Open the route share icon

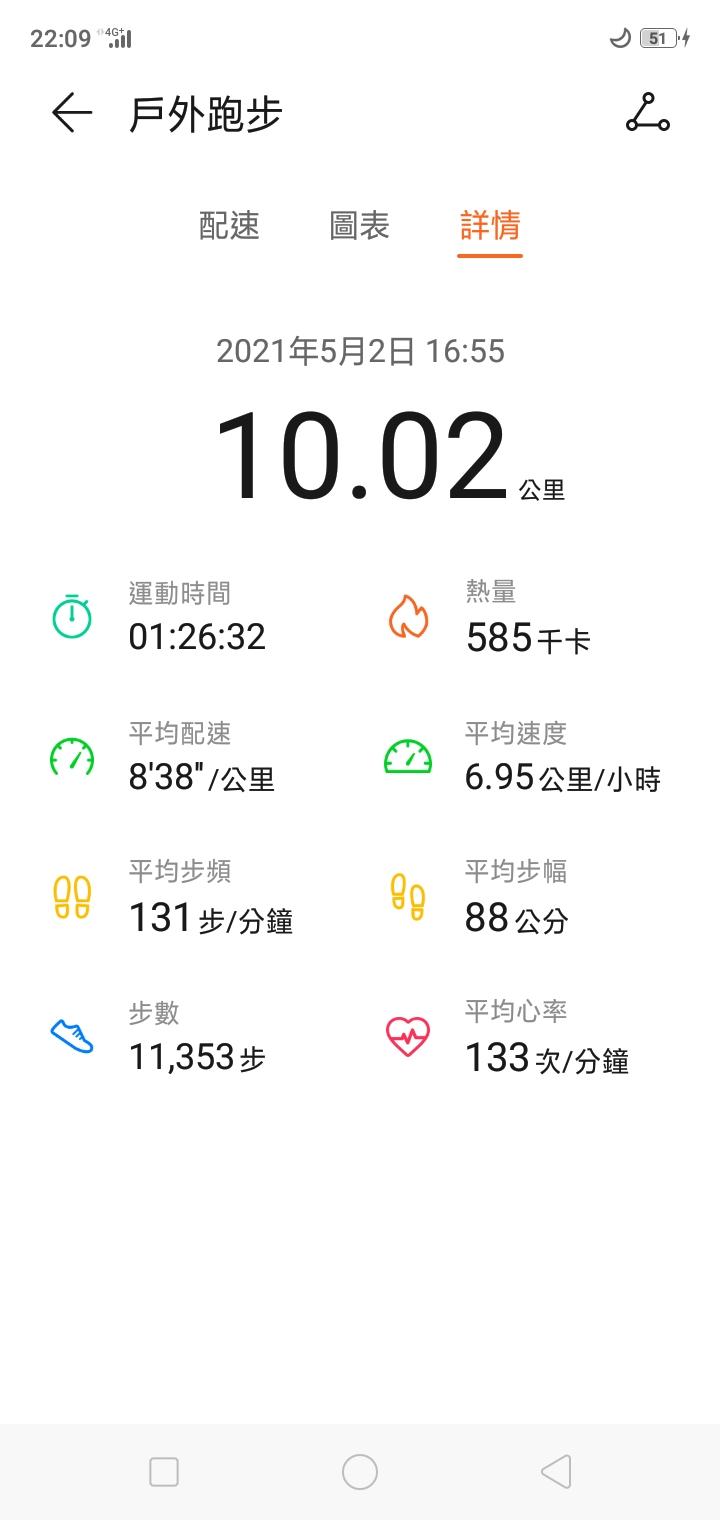point(647,113)
